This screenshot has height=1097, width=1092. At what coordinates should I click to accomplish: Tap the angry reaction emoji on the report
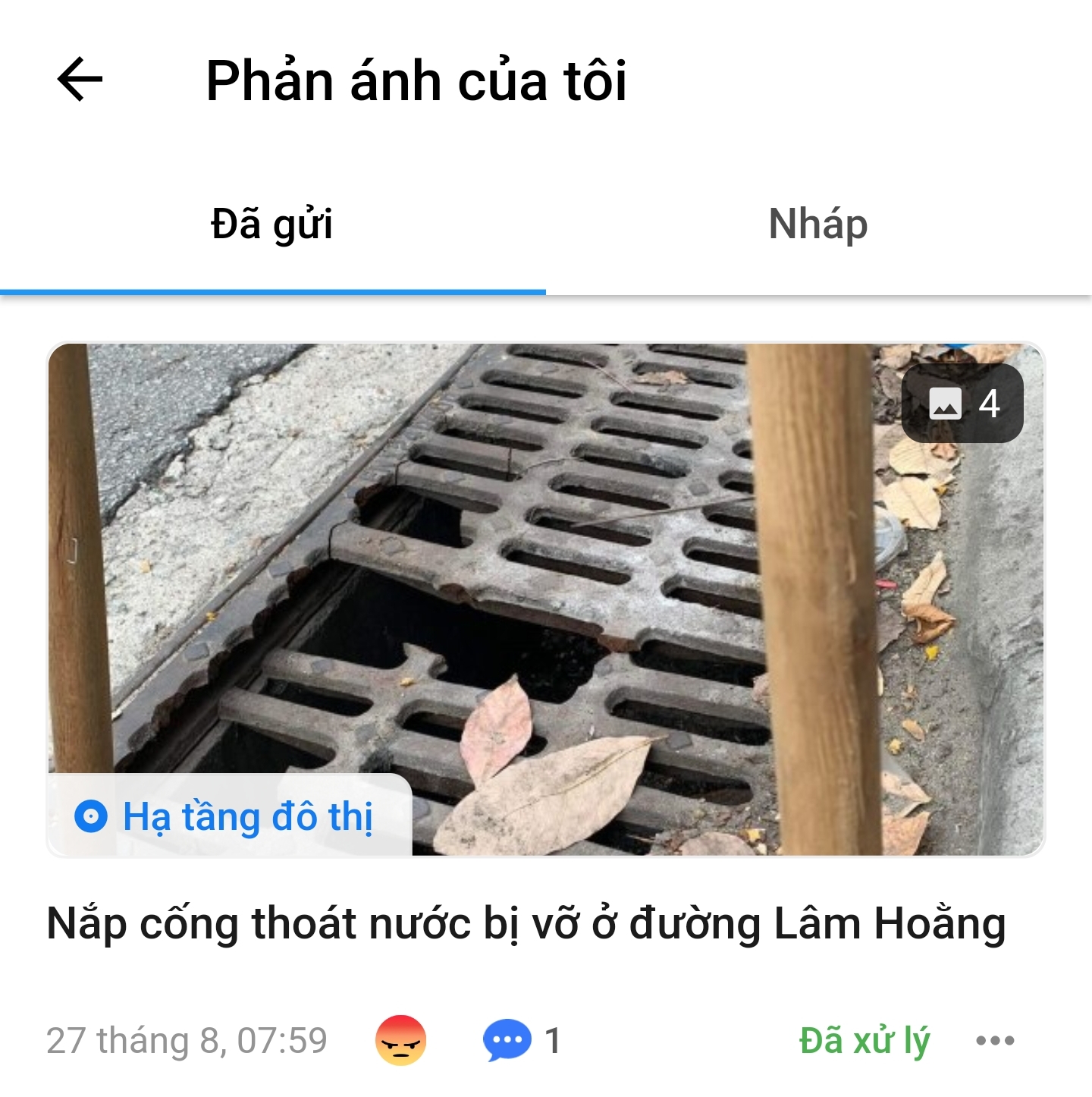(400, 1040)
